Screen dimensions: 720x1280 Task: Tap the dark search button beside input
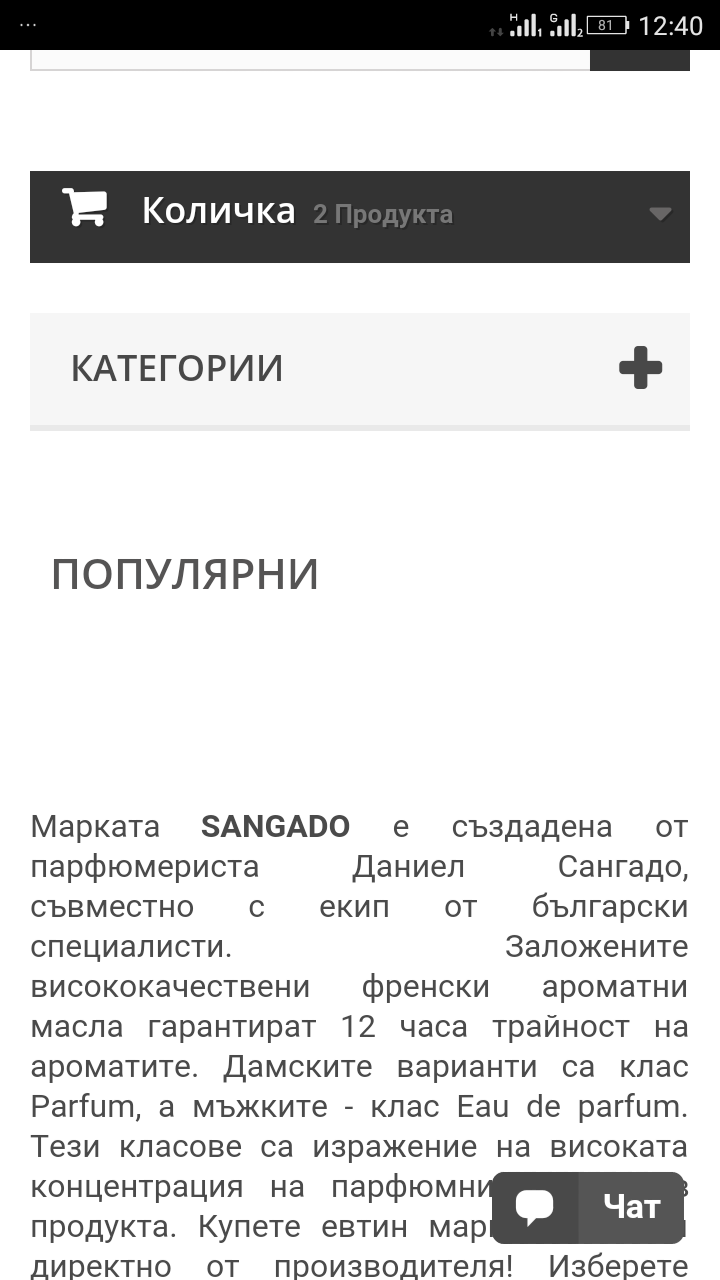640,60
